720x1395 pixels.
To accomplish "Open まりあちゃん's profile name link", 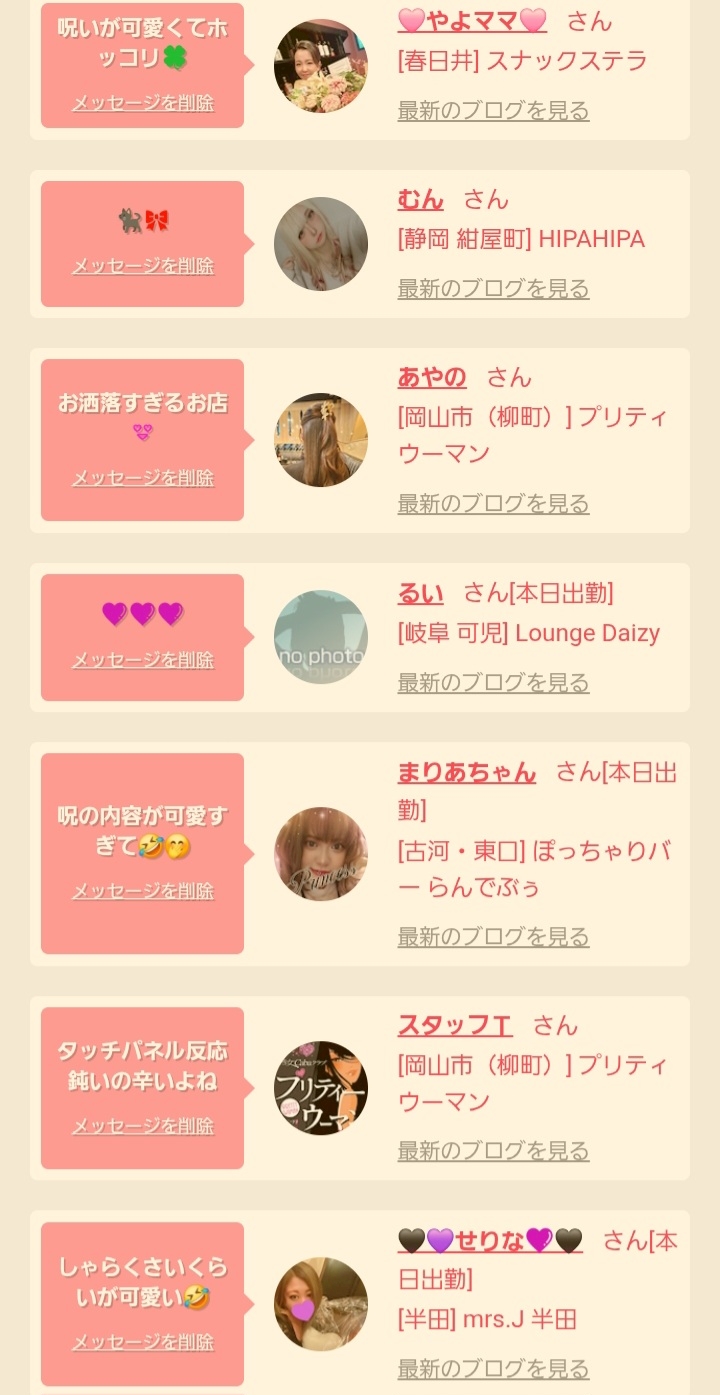I will (466, 772).
